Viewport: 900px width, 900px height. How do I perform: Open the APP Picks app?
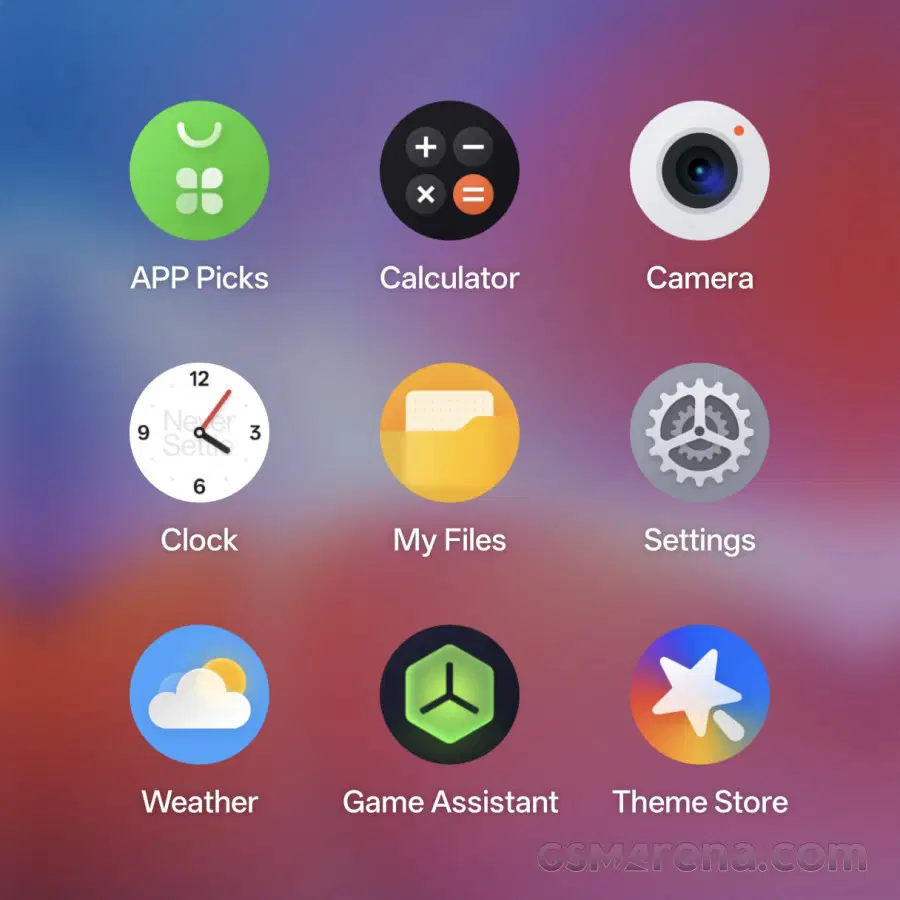coord(199,171)
